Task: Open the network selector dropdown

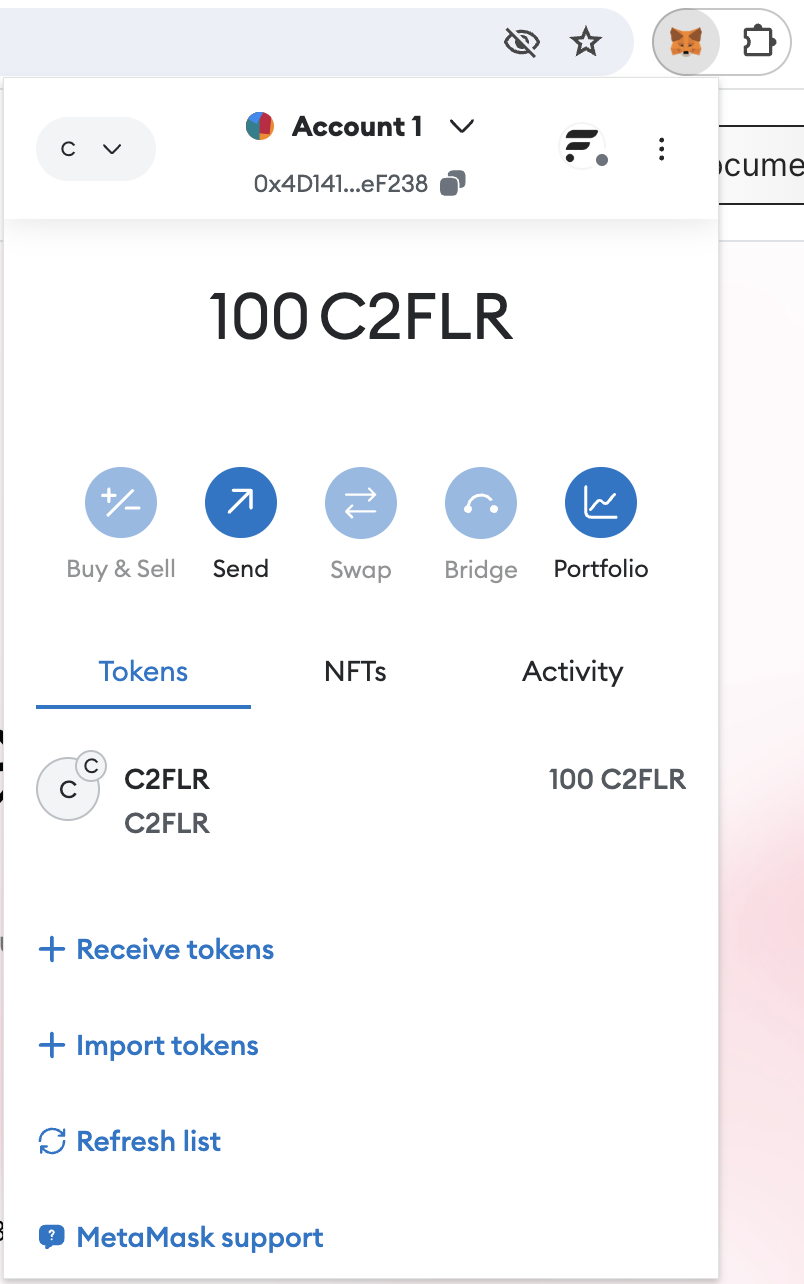Action: click(x=95, y=149)
